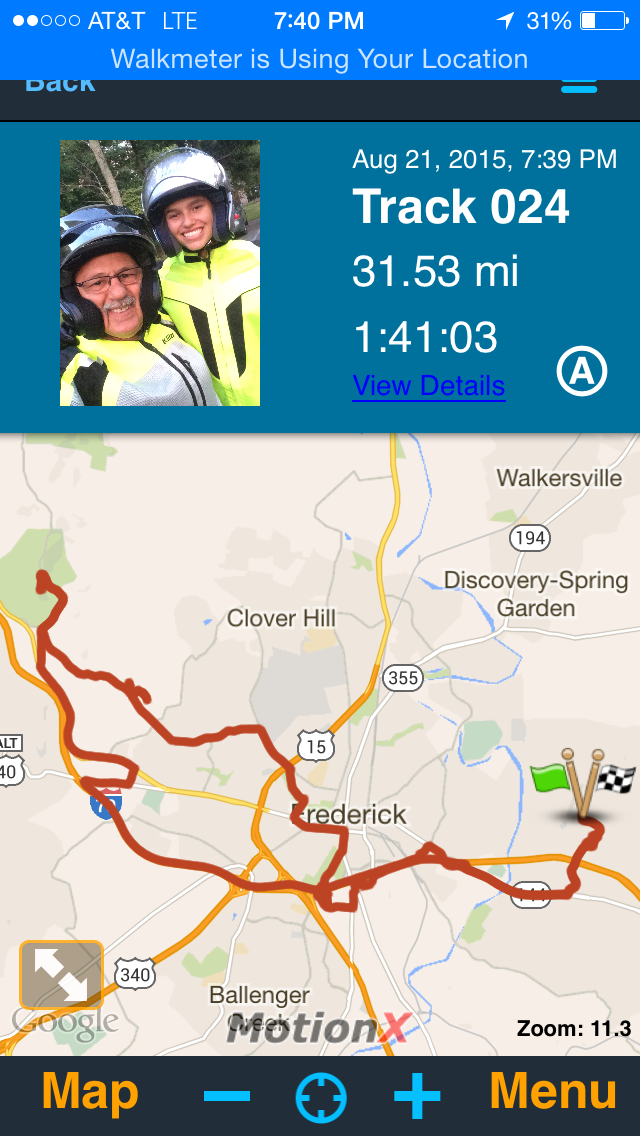
Task: Zoom in with the plus button
Action: [x=417, y=1096]
